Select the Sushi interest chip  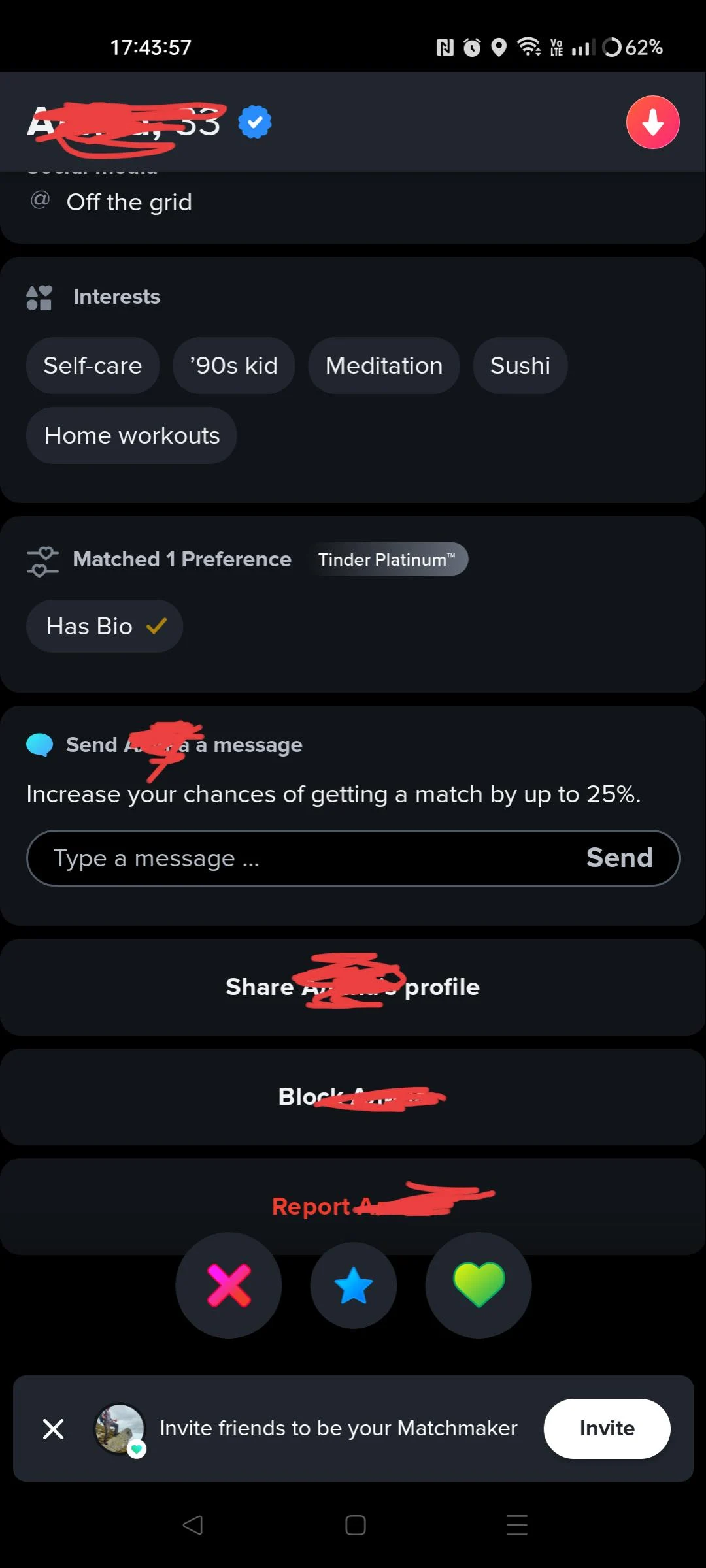click(x=520, y=366)
